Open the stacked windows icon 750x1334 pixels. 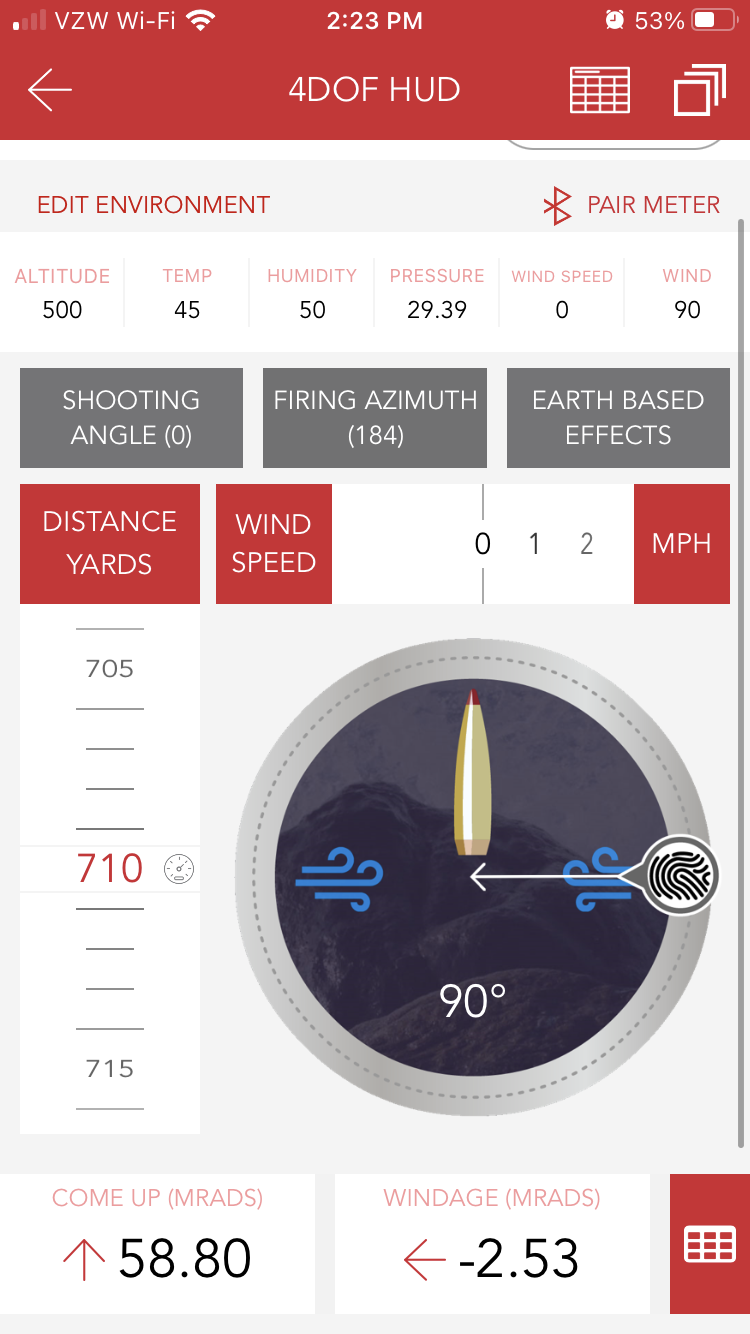tap(699, 90)
